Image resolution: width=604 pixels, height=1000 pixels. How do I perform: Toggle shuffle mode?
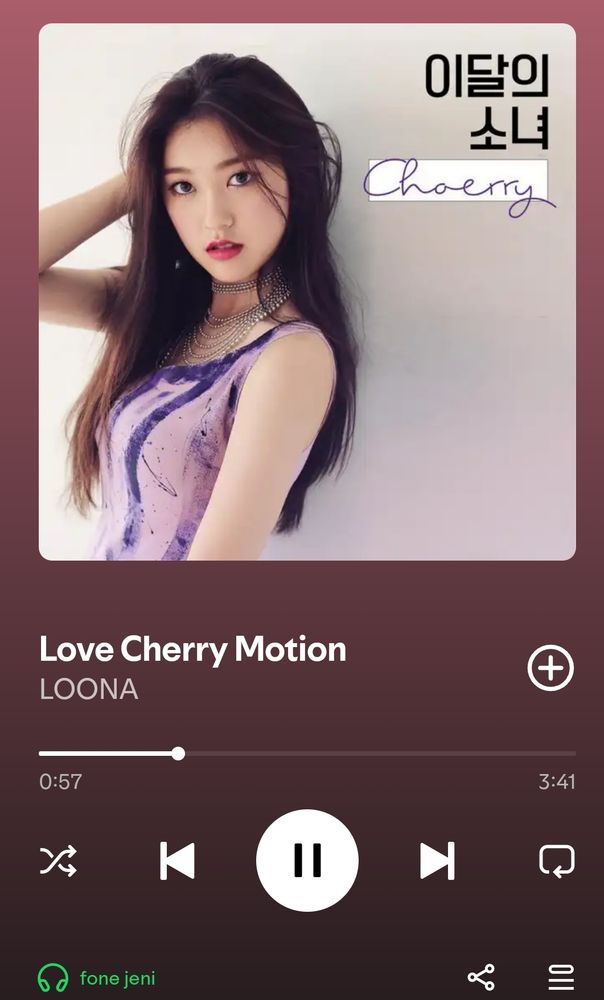pyautogui.click(x=58, y=860)
